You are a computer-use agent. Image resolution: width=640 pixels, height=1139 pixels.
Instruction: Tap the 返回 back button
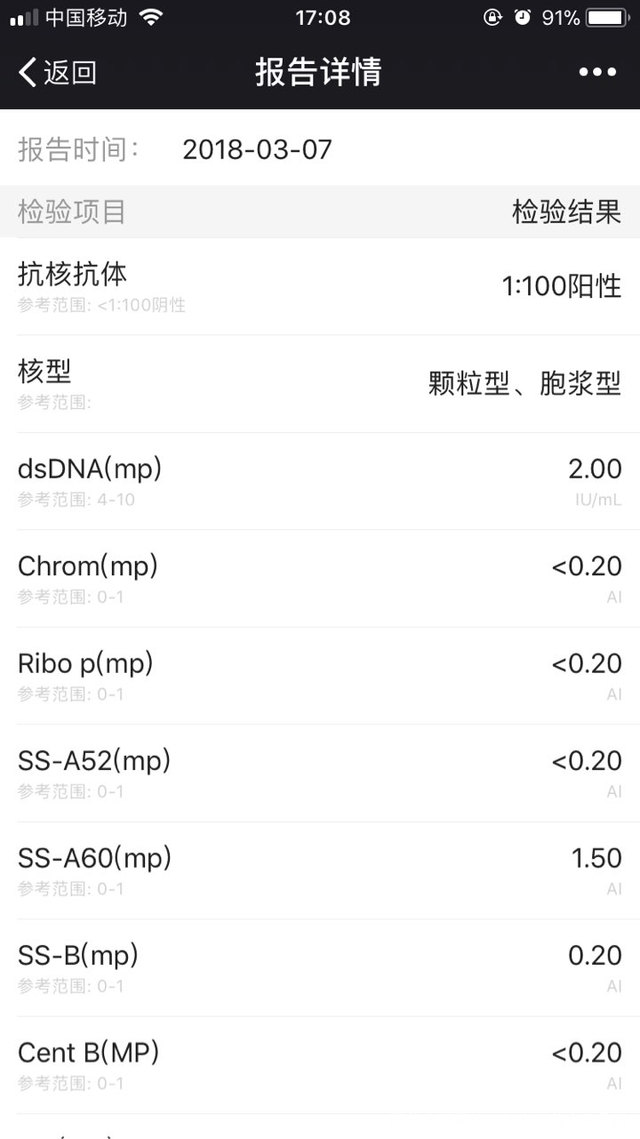(57, 72)
